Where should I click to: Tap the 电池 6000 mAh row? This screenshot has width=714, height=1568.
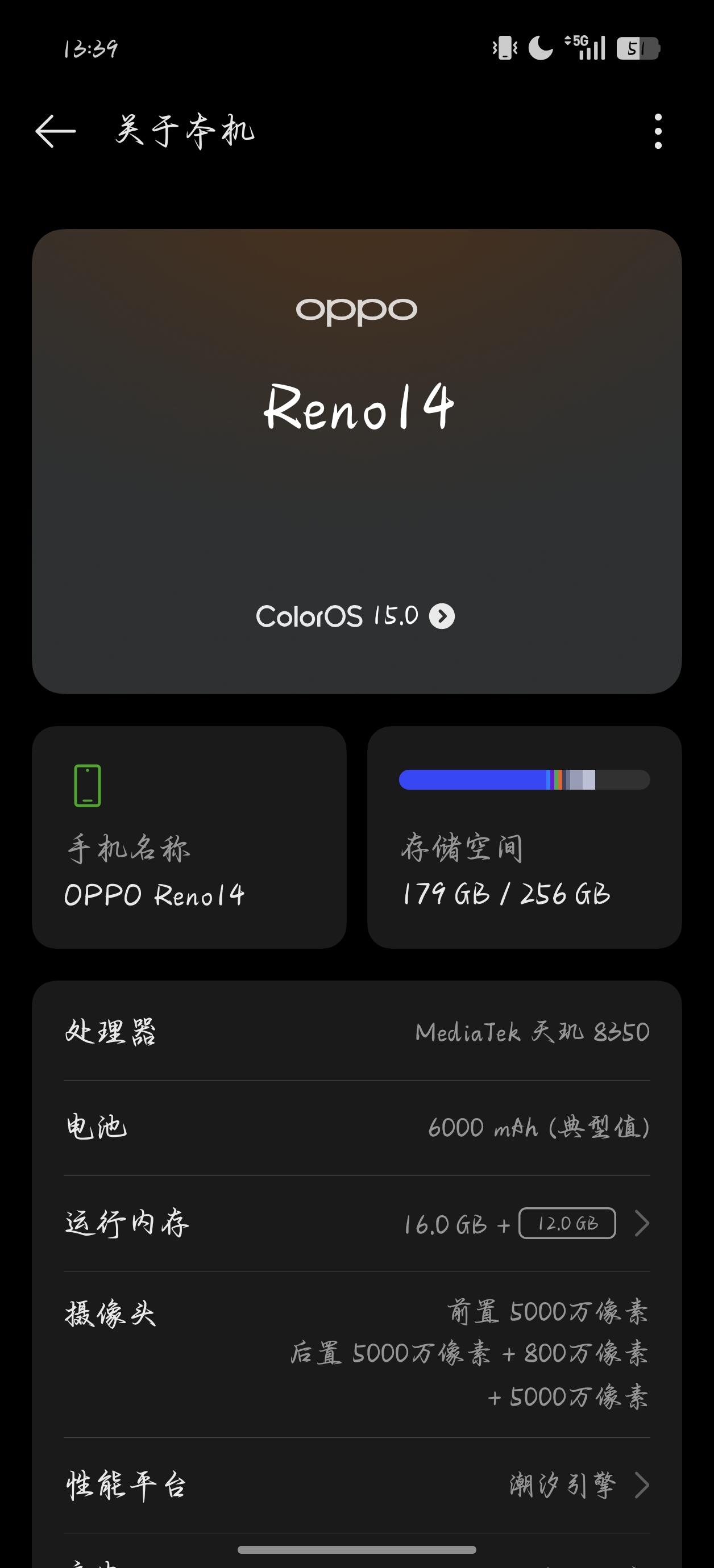[x=357, y=1128]
